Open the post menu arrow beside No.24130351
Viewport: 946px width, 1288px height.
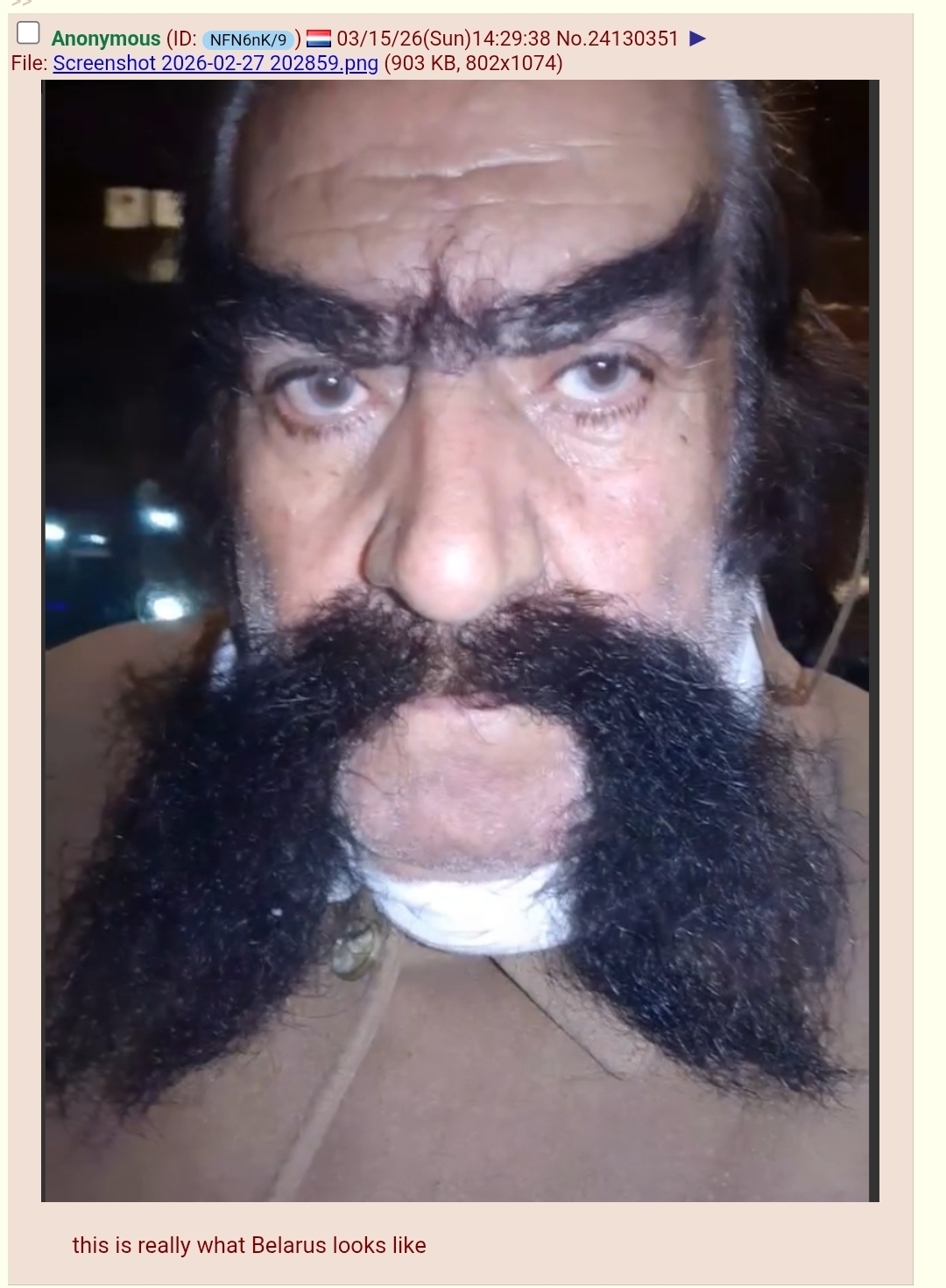click(x=697, y=39)
